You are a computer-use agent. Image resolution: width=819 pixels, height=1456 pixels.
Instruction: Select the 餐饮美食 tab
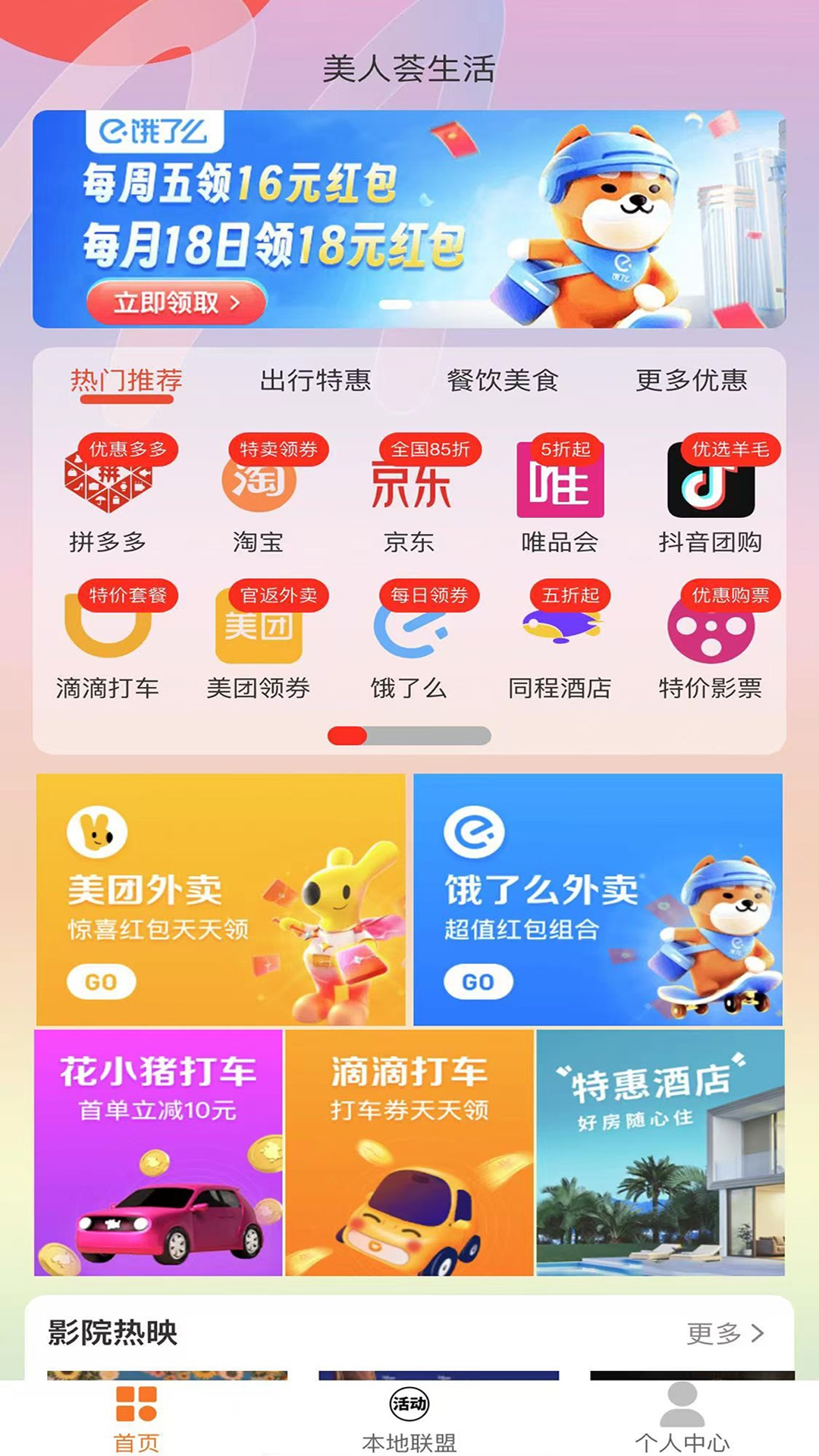(x=503, y=380)
